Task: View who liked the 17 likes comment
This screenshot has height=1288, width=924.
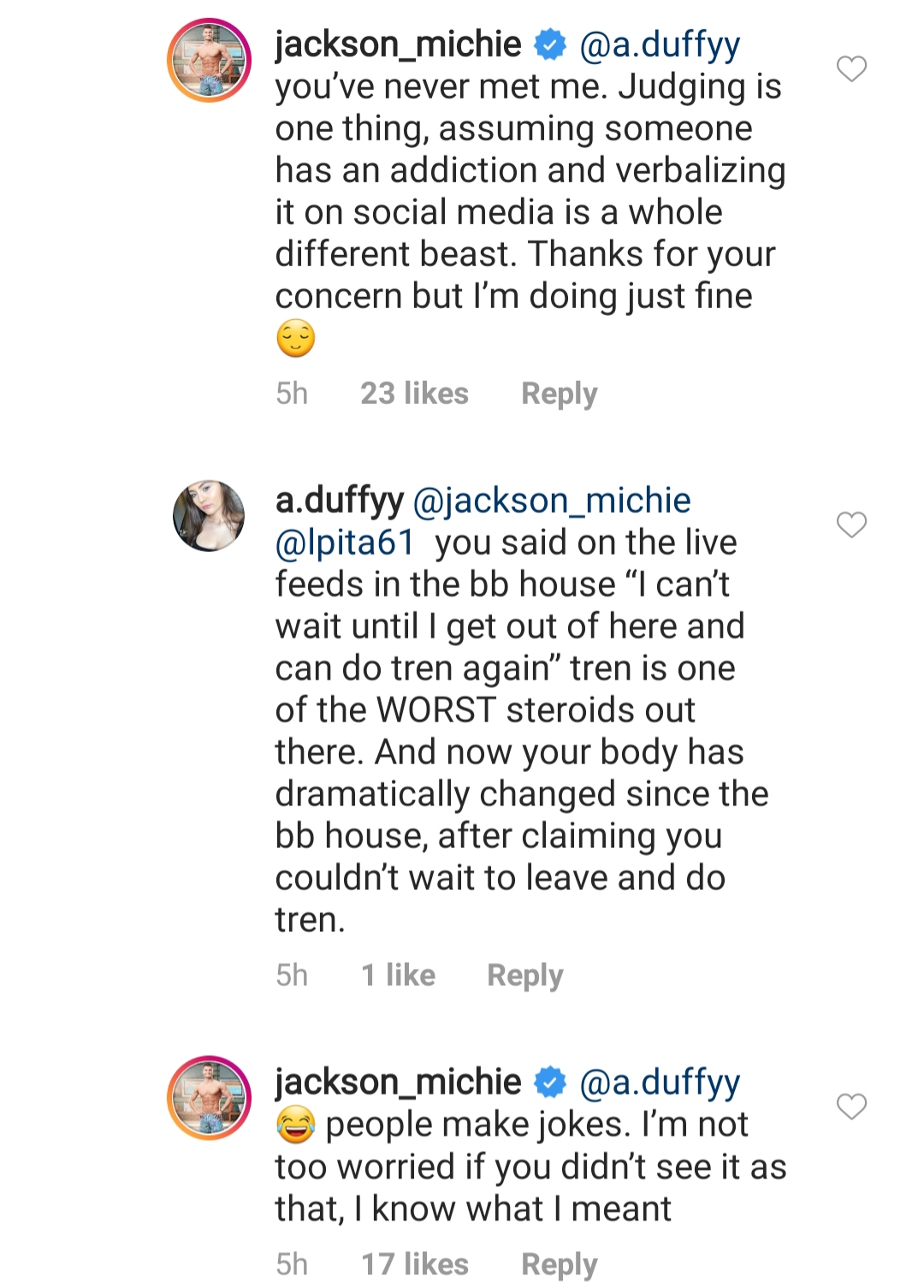Action: point(414,1265)
